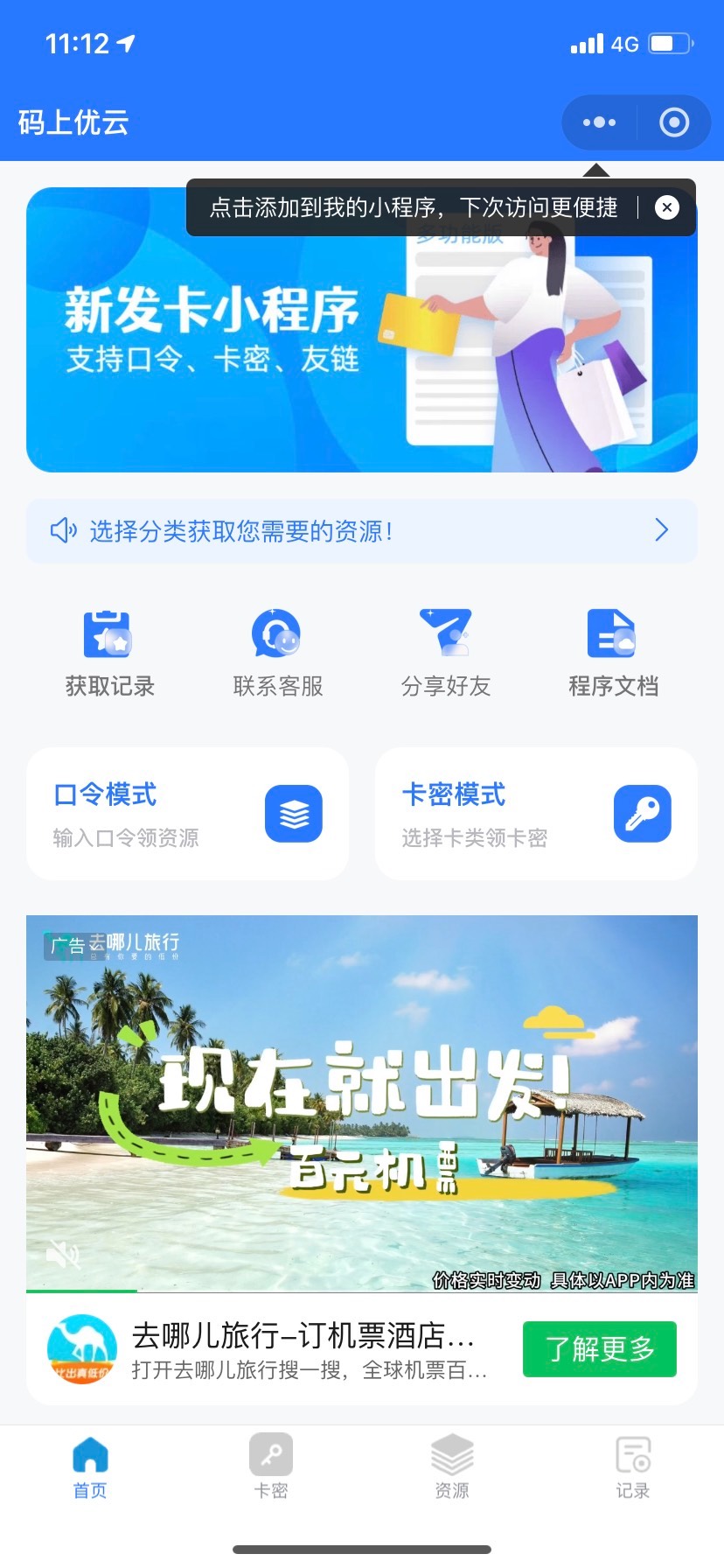Dismiss the add to my mini programs tooltip
Image resolution: width=724 pixels, height=1568 pixels.
667,207
